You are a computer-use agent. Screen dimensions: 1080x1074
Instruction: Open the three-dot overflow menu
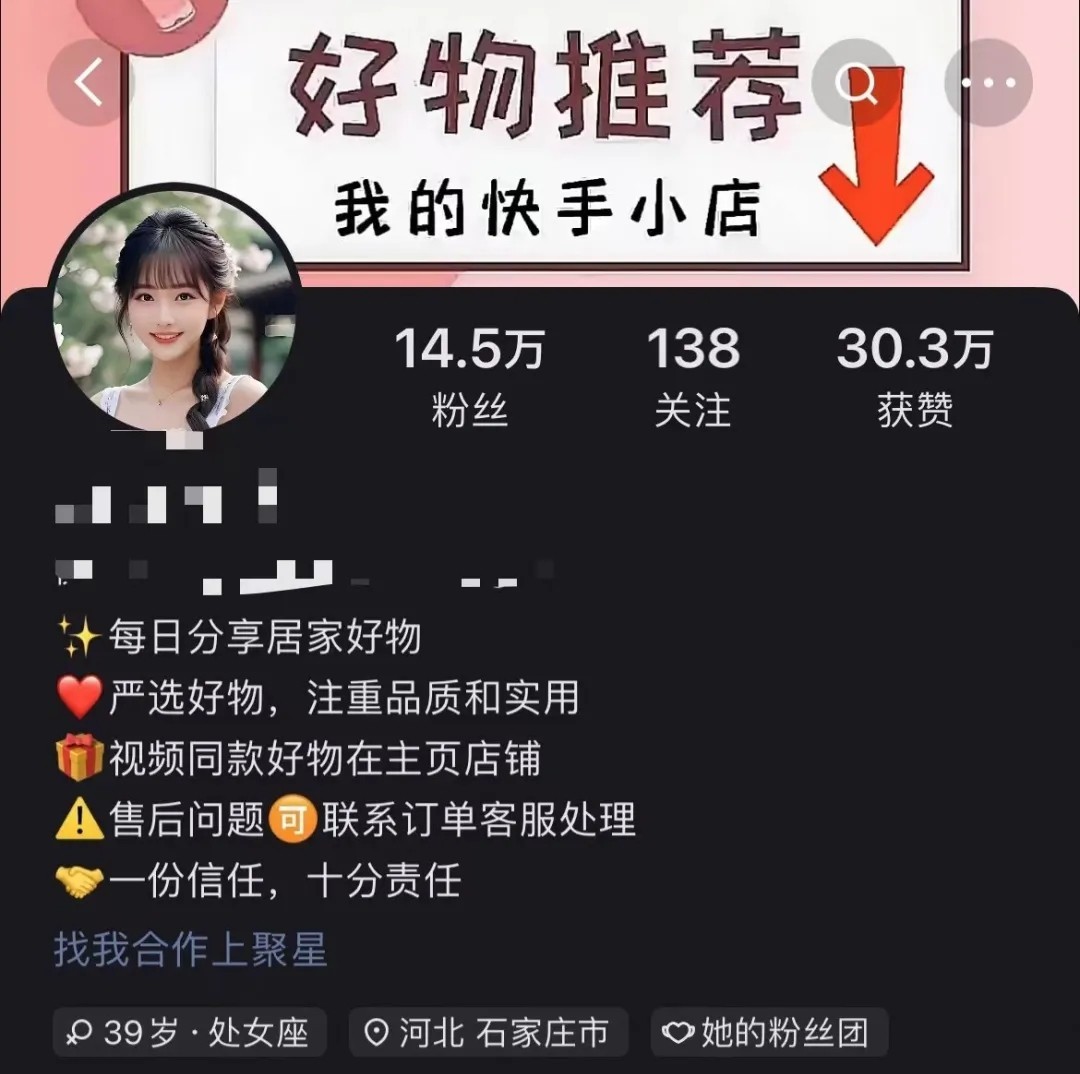pos(987,83)
